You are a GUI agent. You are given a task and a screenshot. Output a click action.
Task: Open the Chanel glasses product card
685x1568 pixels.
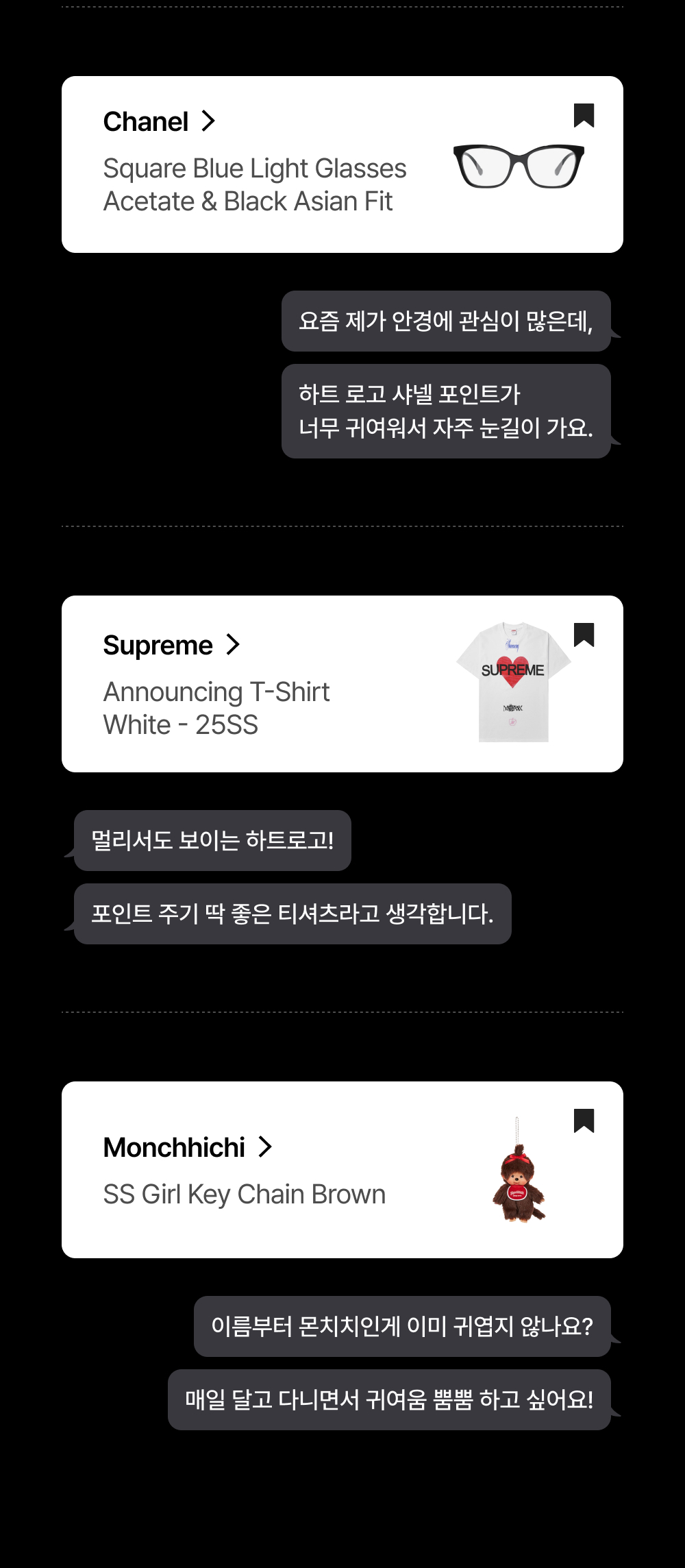point(342,164)
